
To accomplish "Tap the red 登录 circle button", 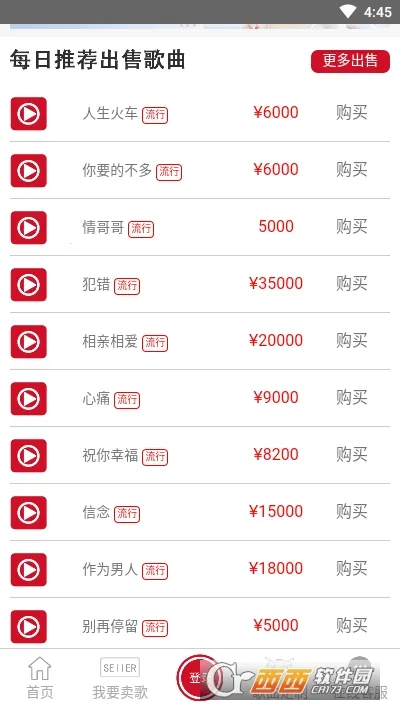I will click(198, 678).
